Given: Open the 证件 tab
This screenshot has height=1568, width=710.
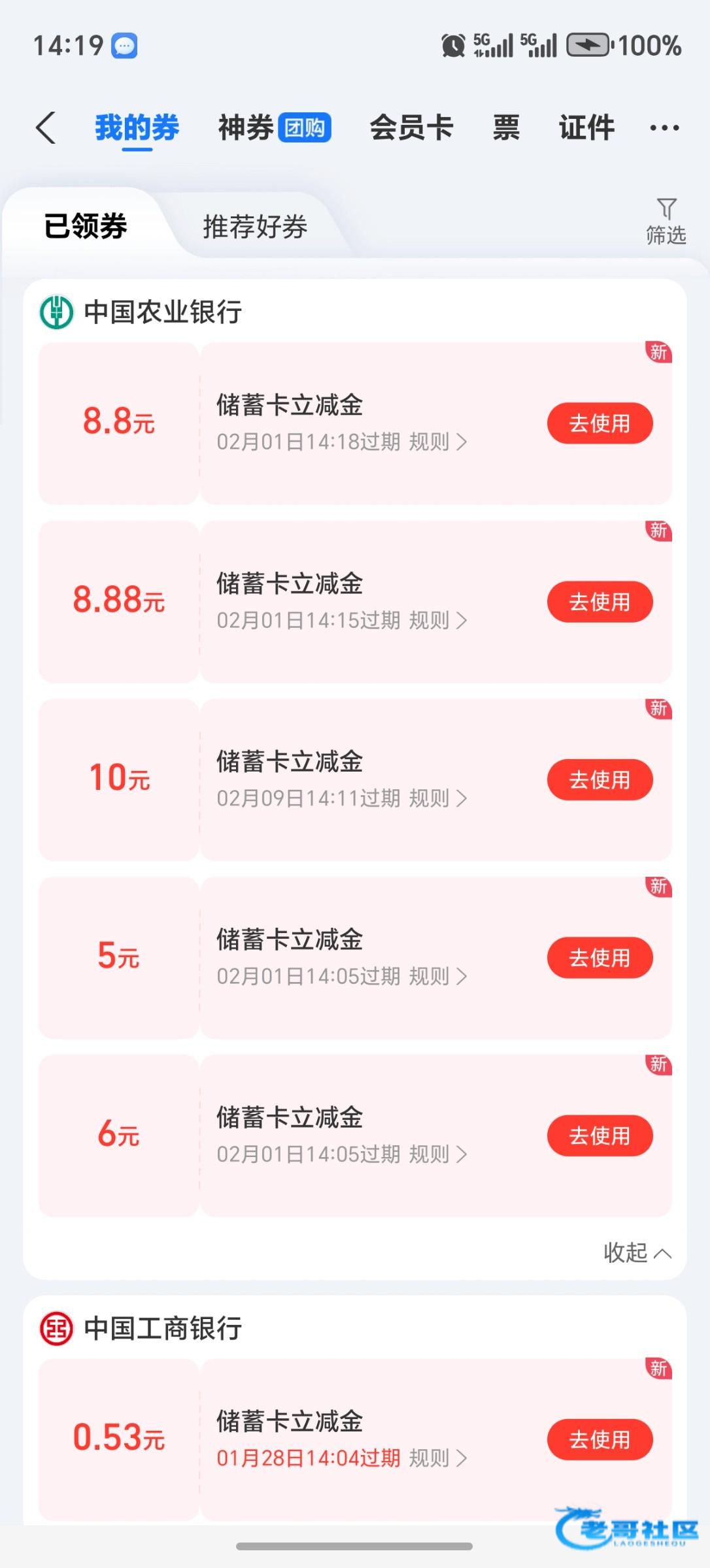Looking at the screenshot, I should [586, 127].
